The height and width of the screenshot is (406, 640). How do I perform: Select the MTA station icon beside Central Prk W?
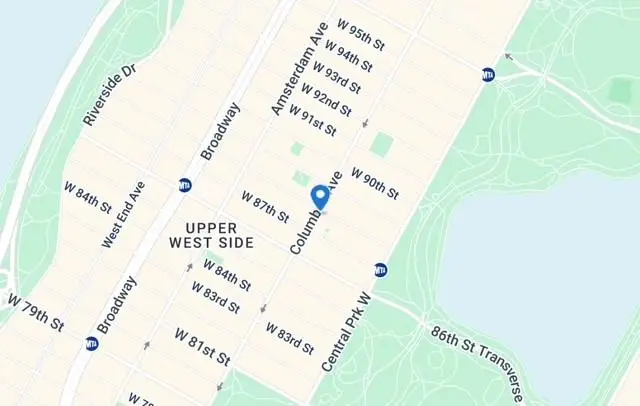pyautogui.click(x=380, y=270)
